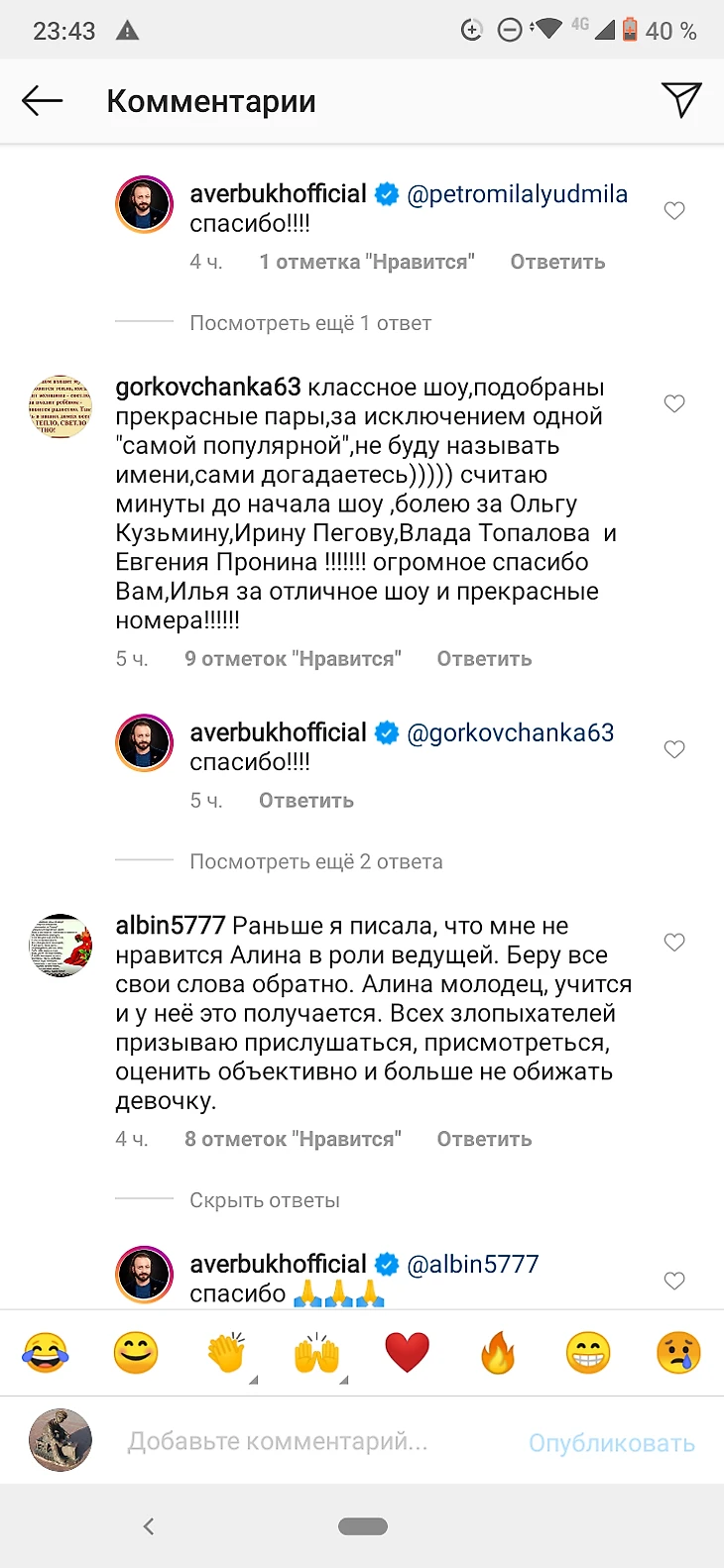Insert the red heart emoji

(407, 1353)
